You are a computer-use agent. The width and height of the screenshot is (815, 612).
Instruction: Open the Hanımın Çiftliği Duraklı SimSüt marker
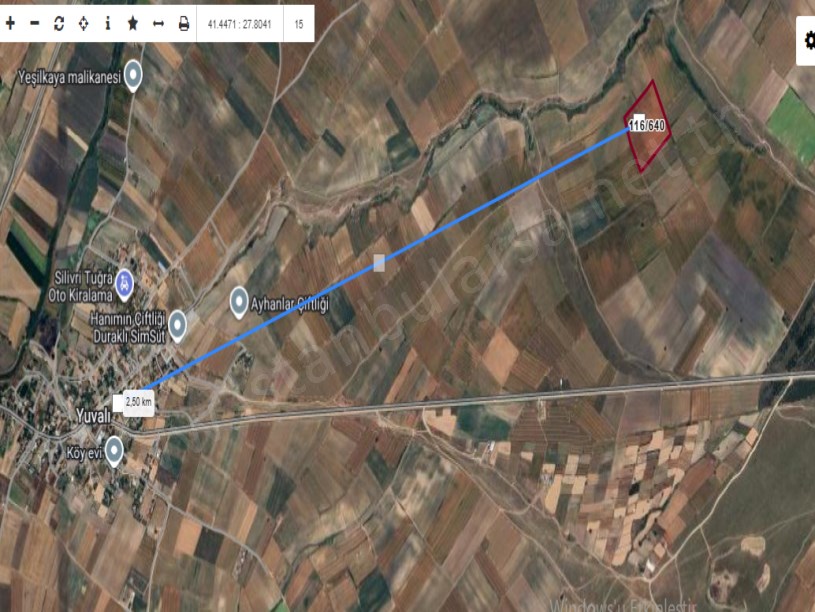(x=177, y=323)
